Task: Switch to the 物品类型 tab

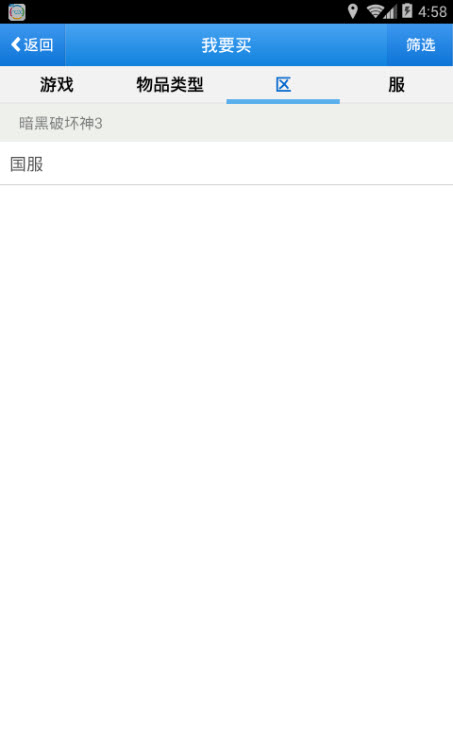Action: click(x=170, y=85)
